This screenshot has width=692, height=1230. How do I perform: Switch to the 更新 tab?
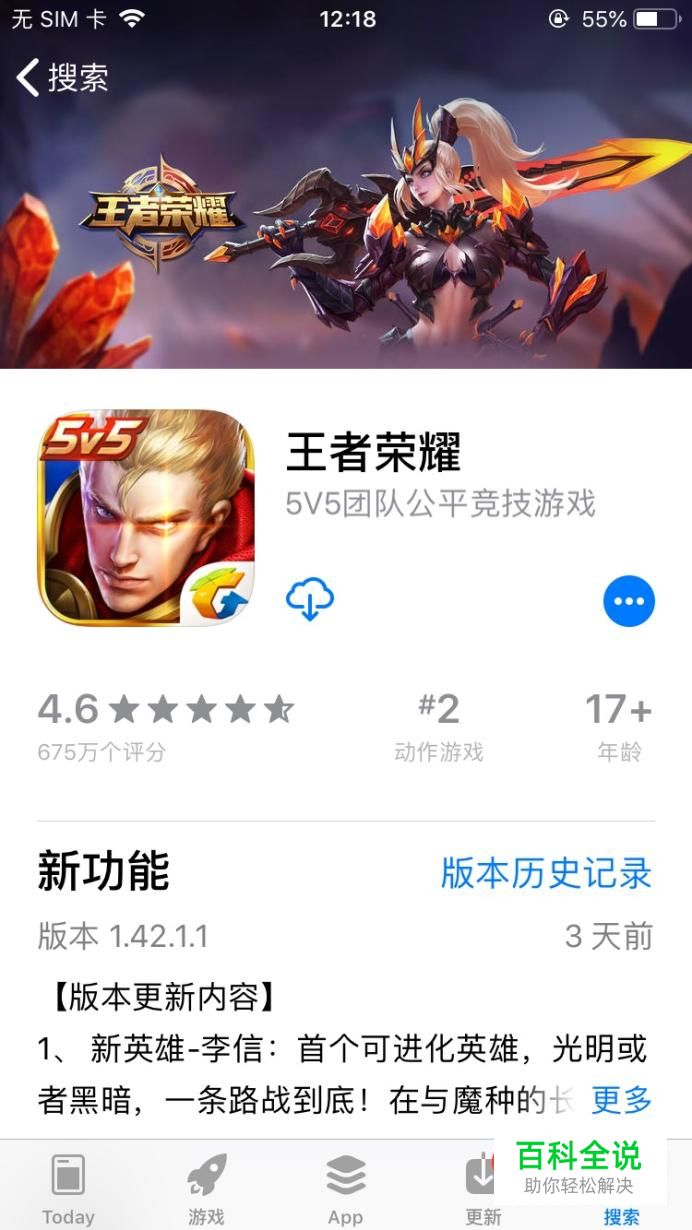[x=482, y=1187]
